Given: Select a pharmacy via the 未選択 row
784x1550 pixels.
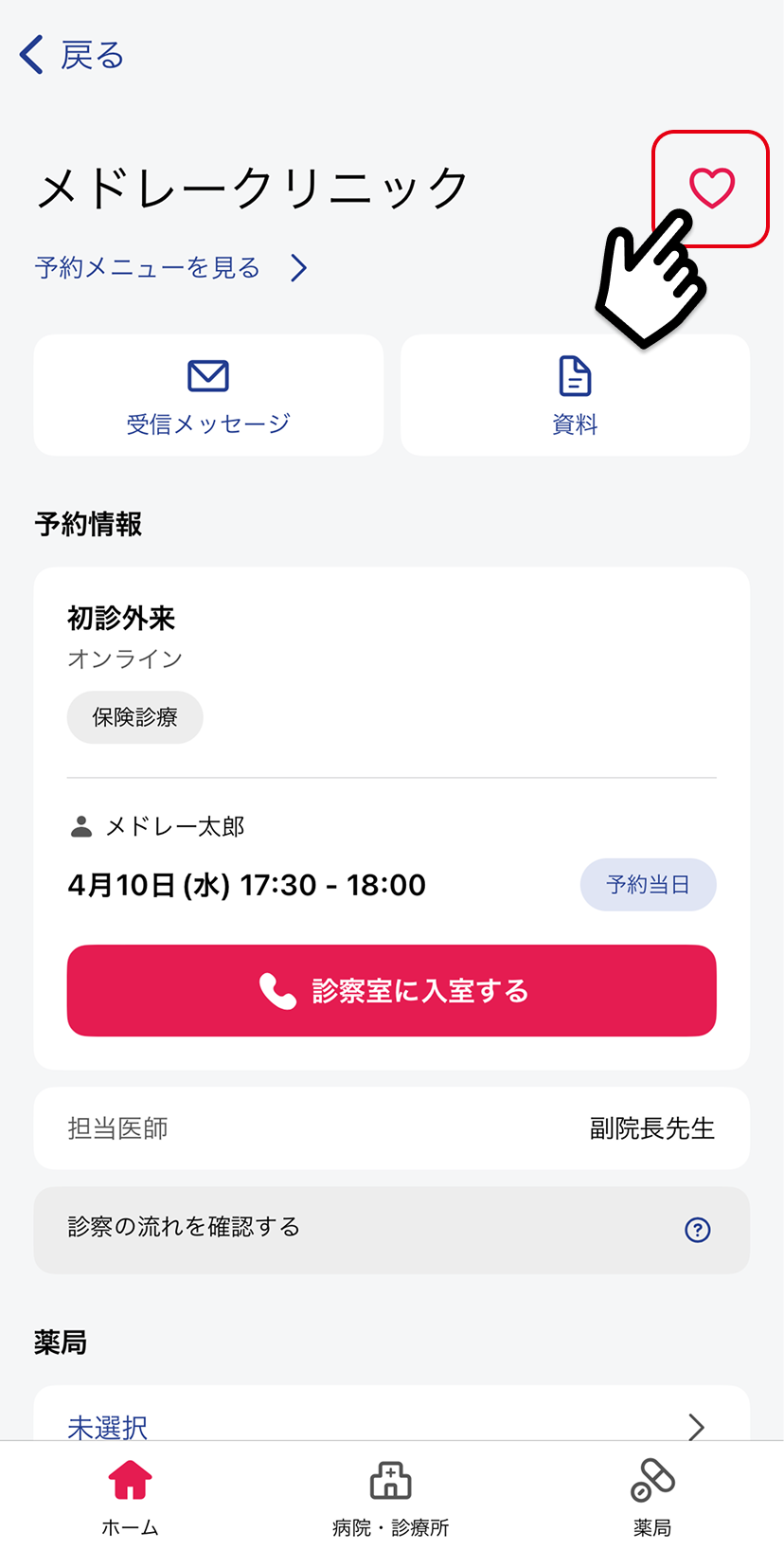Looking at the screenshot, I should 391,1415.
